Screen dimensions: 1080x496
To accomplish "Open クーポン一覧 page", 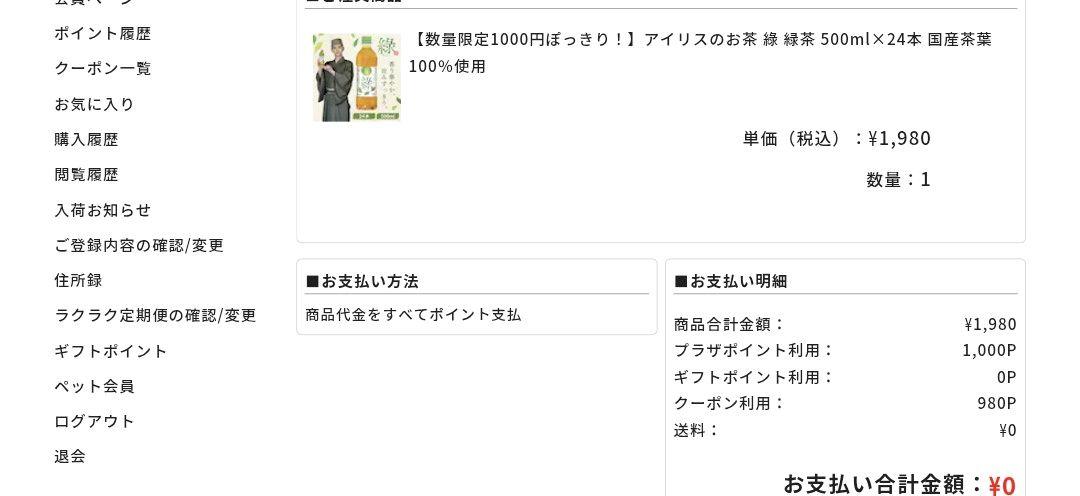I will pyautogui.click(x=103, y=68).
